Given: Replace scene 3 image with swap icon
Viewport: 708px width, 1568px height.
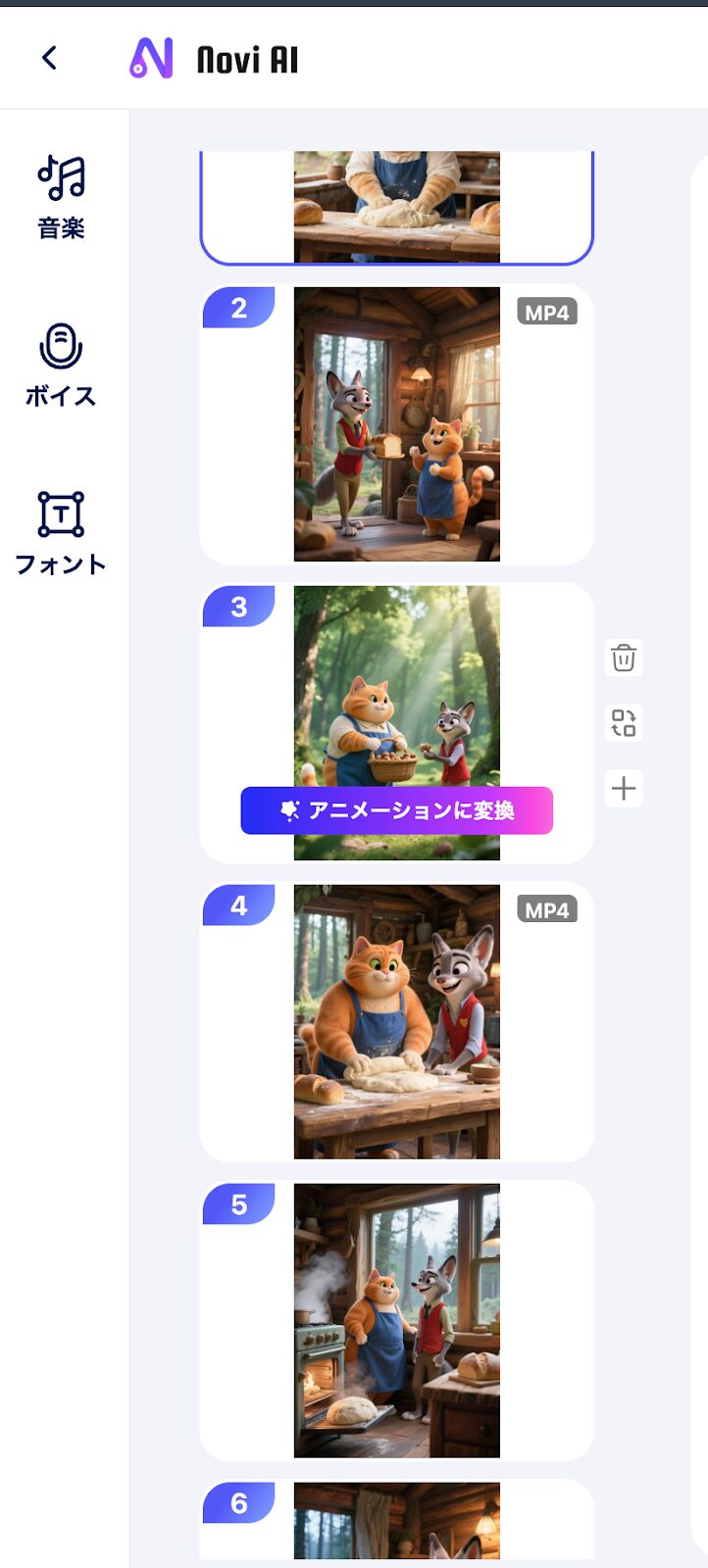Looking at the screenshot, I should (624, 722).
